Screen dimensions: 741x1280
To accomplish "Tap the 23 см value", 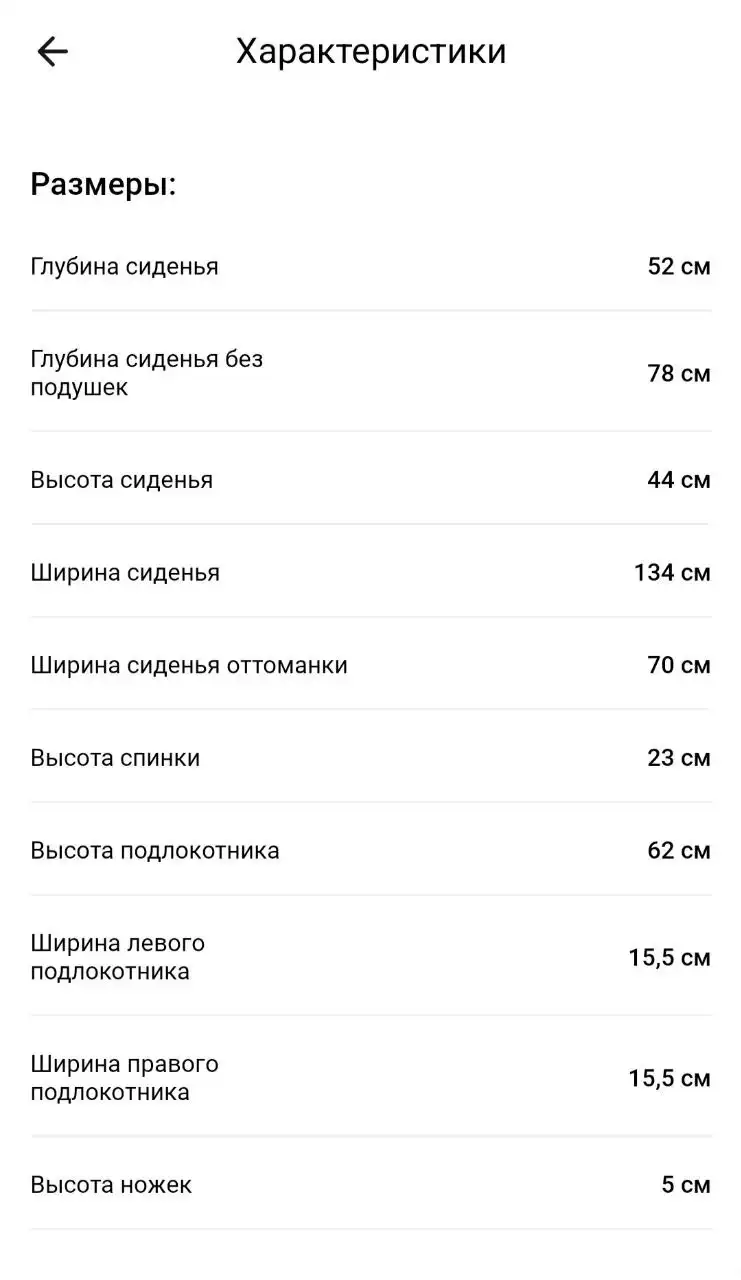I will point(679,757).
